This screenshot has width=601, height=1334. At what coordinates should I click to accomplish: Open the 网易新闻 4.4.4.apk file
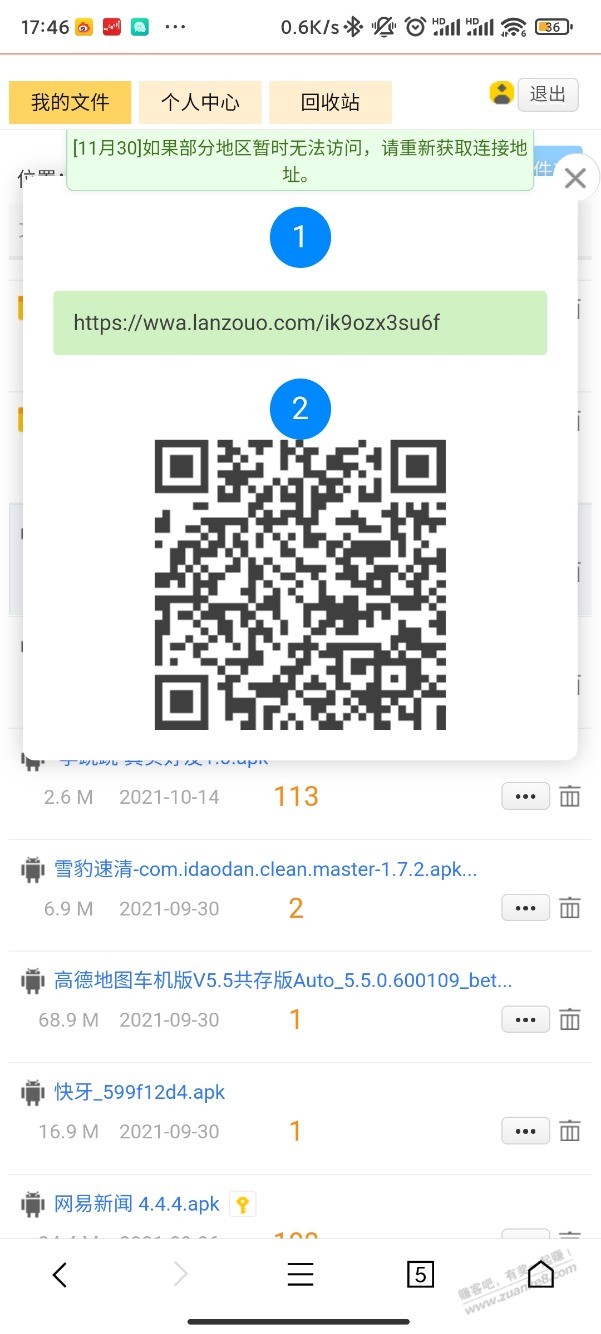coord(137,1204)
